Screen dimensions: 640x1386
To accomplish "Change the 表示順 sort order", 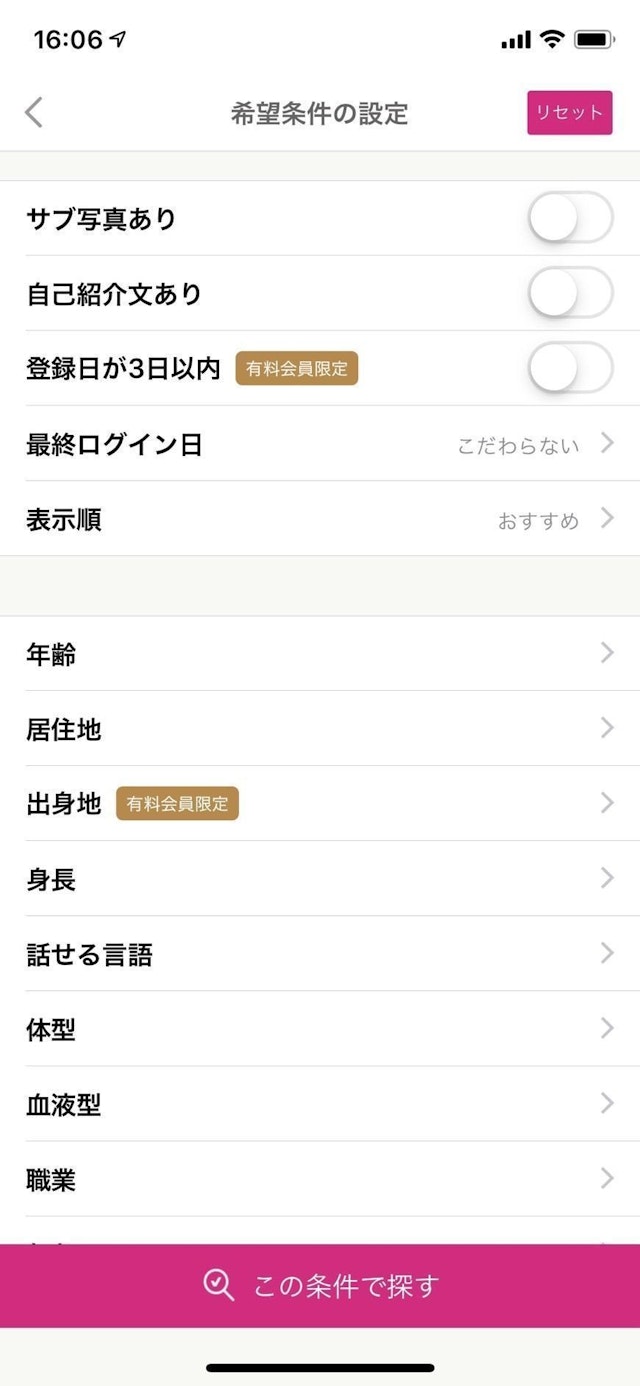I will [x=320, y=519].
